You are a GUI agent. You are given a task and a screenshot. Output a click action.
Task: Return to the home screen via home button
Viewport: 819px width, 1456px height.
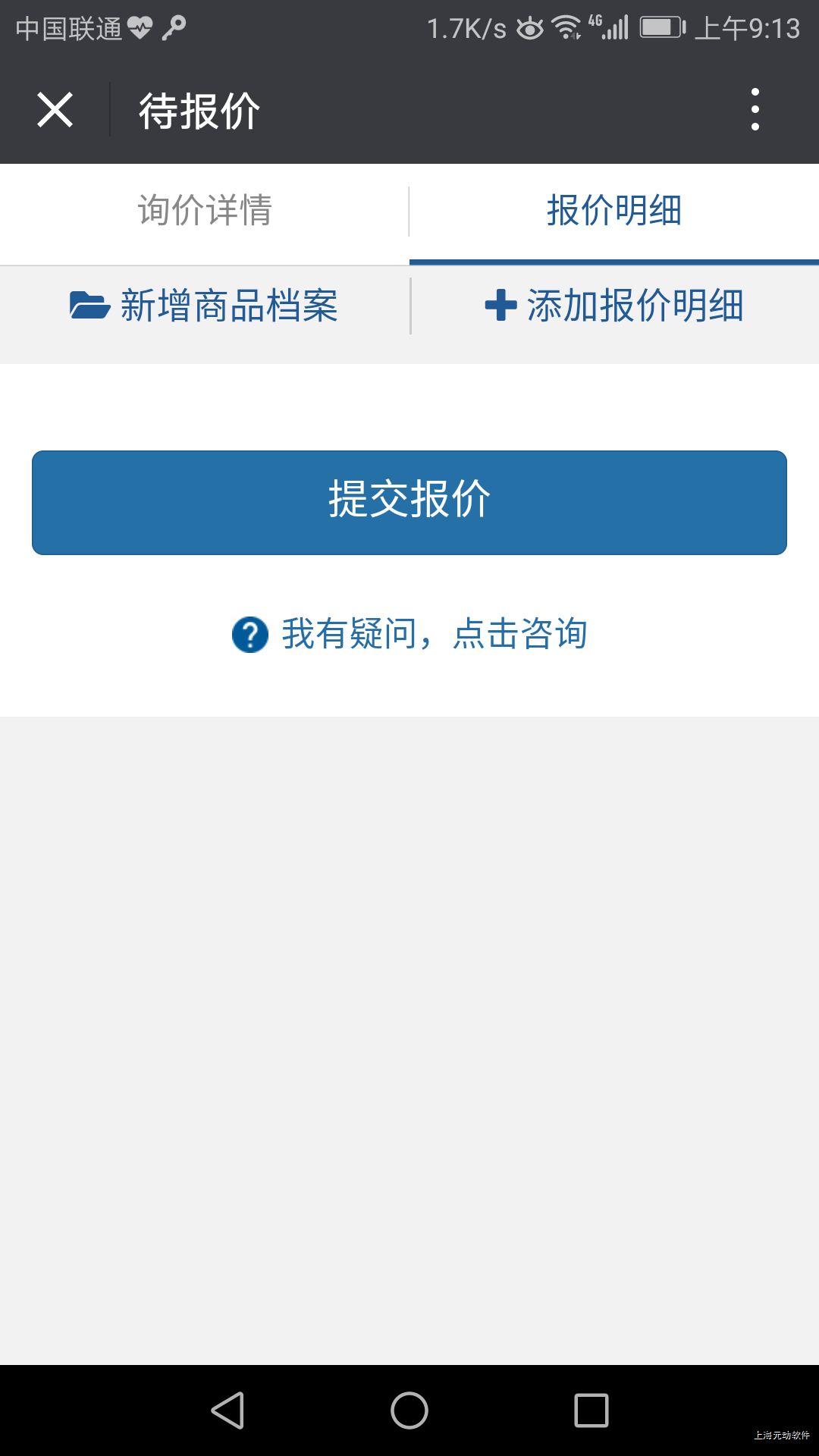point(409,1410)
